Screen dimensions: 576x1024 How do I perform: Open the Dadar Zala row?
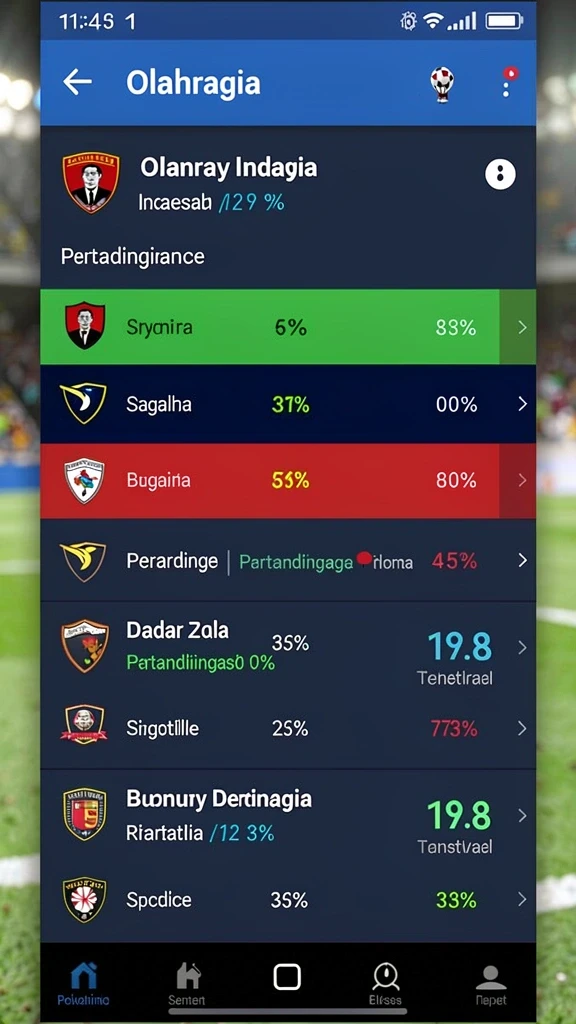[288, 647]
